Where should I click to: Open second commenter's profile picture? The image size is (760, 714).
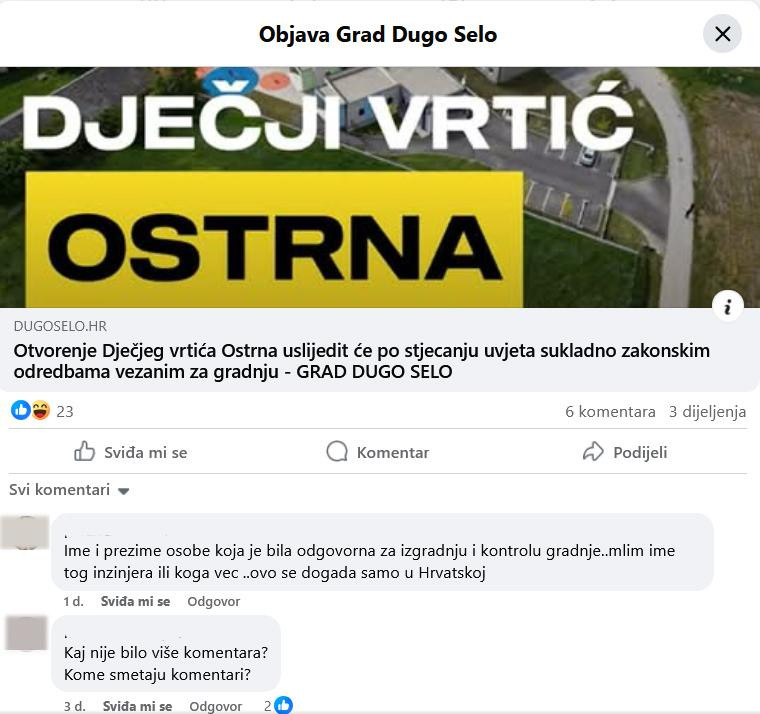point(25,634)
